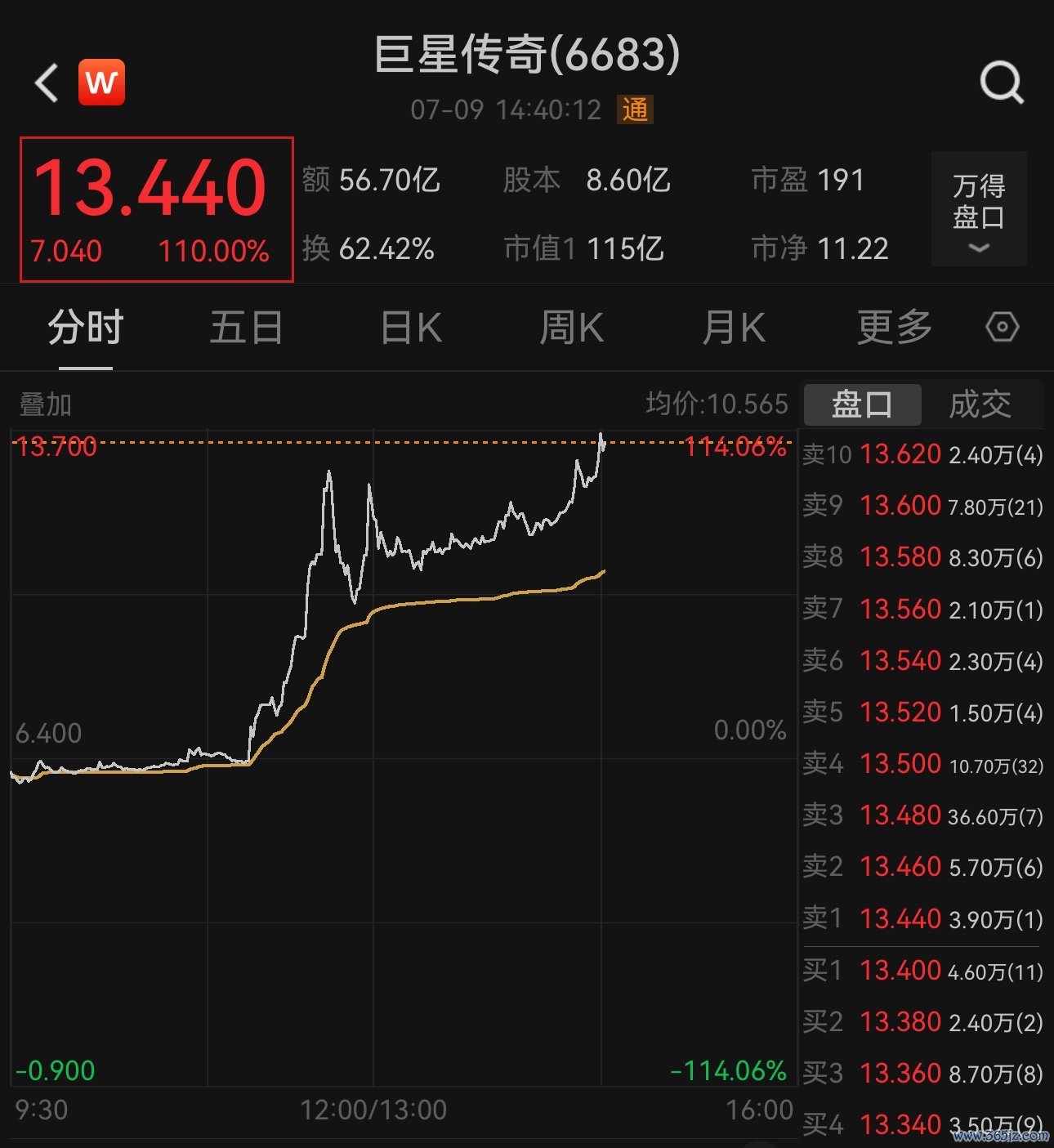
Task: Switch to the 五日 chart tab
Action: click(x=246, y=328)
